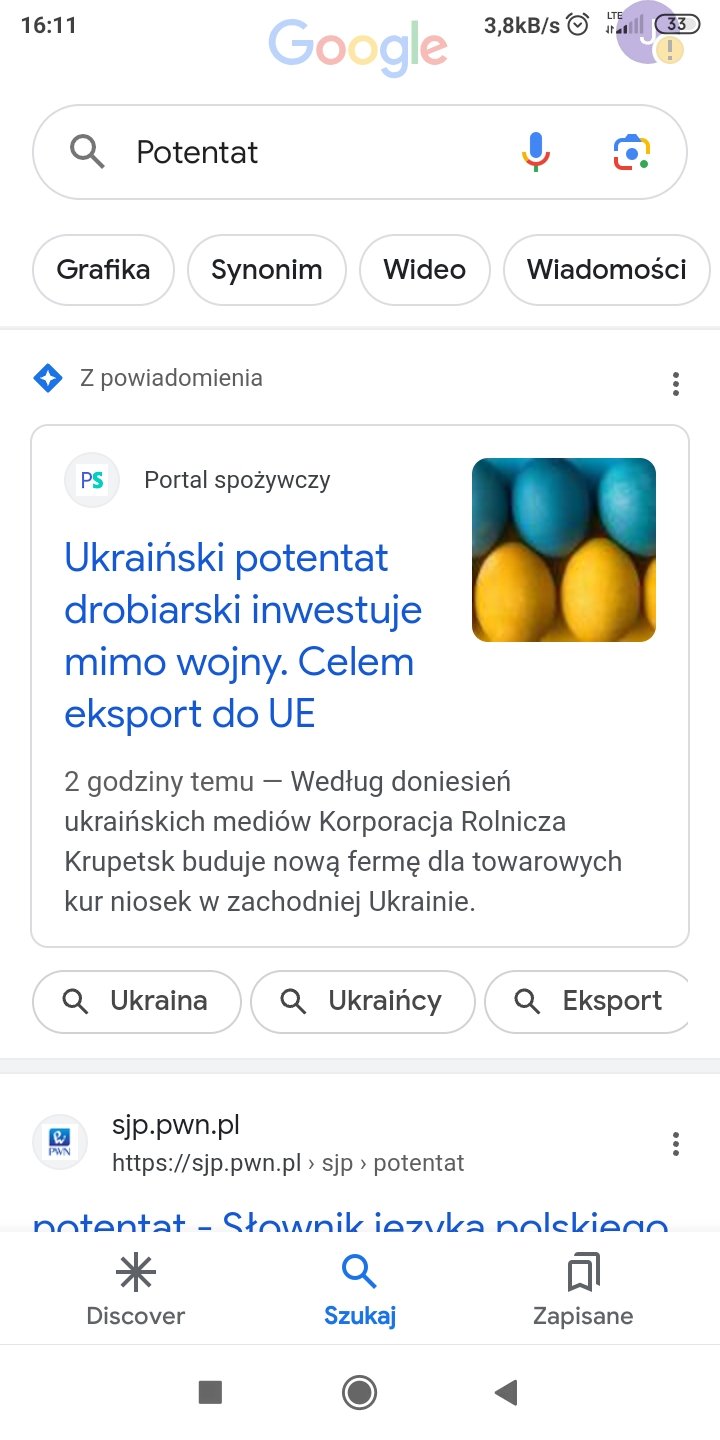Screen dimensions: 720x1440
Task: Search related topic Ukraina
Action: 137,1001
